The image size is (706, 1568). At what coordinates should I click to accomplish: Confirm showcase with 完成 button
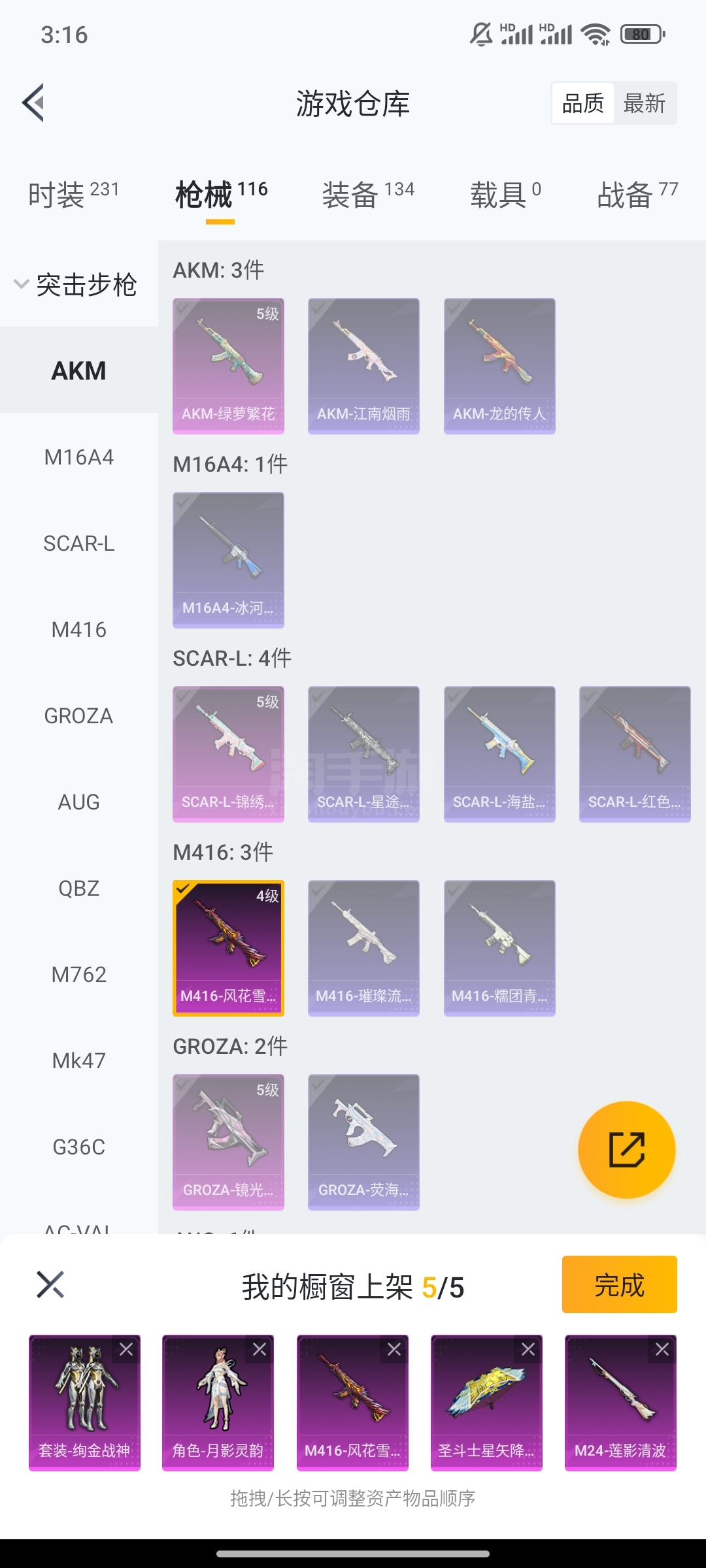click(619, 1284)
